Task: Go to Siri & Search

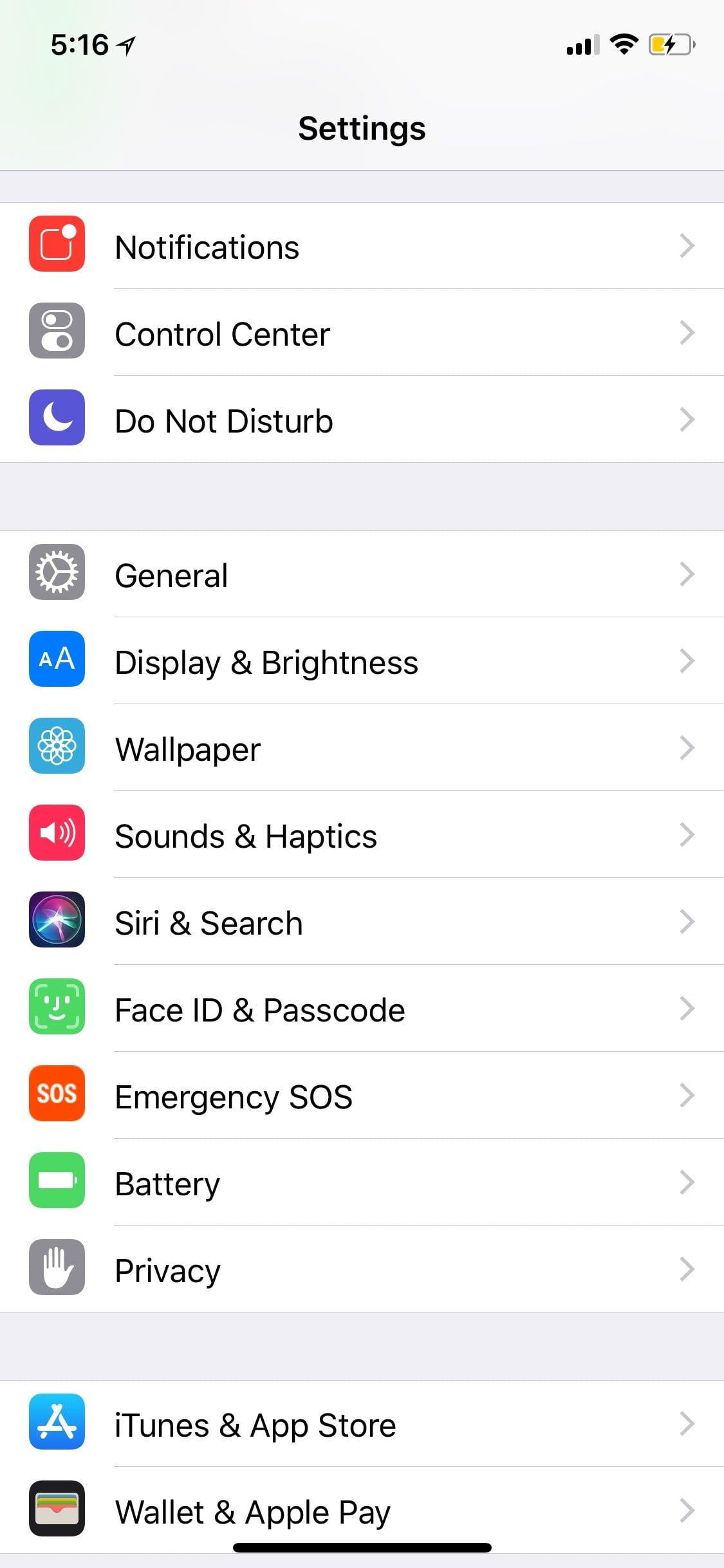Action: coord(362,922)
